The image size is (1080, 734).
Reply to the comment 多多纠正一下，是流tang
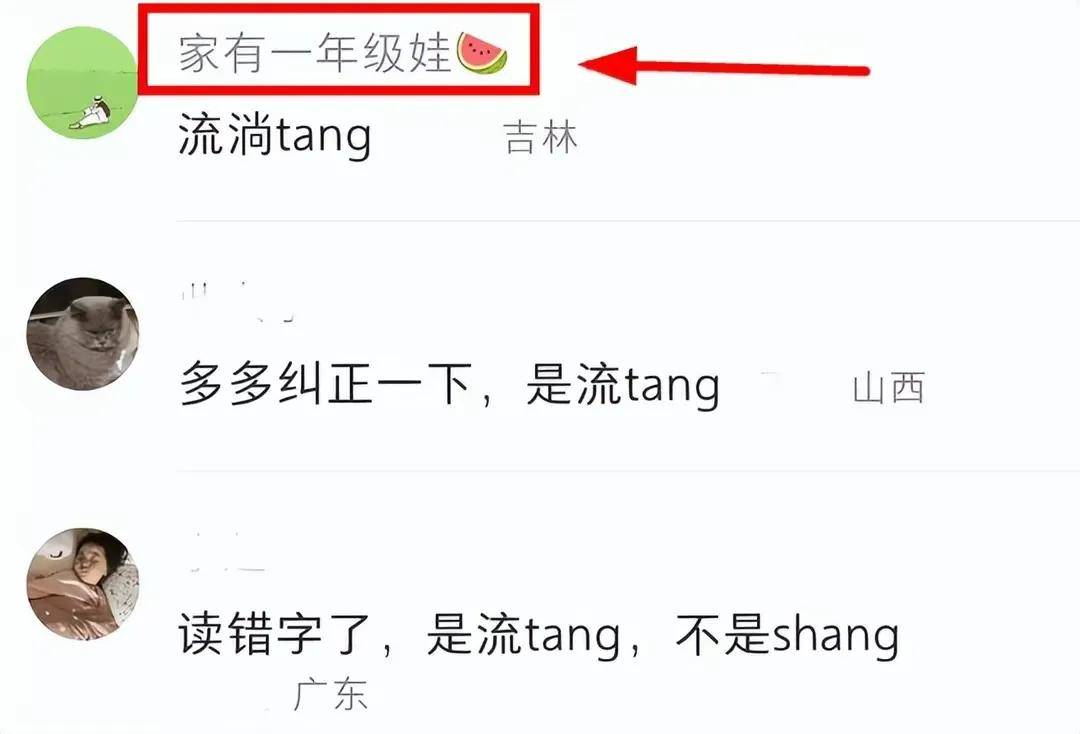pyautogui.click(x=449, y=386)
